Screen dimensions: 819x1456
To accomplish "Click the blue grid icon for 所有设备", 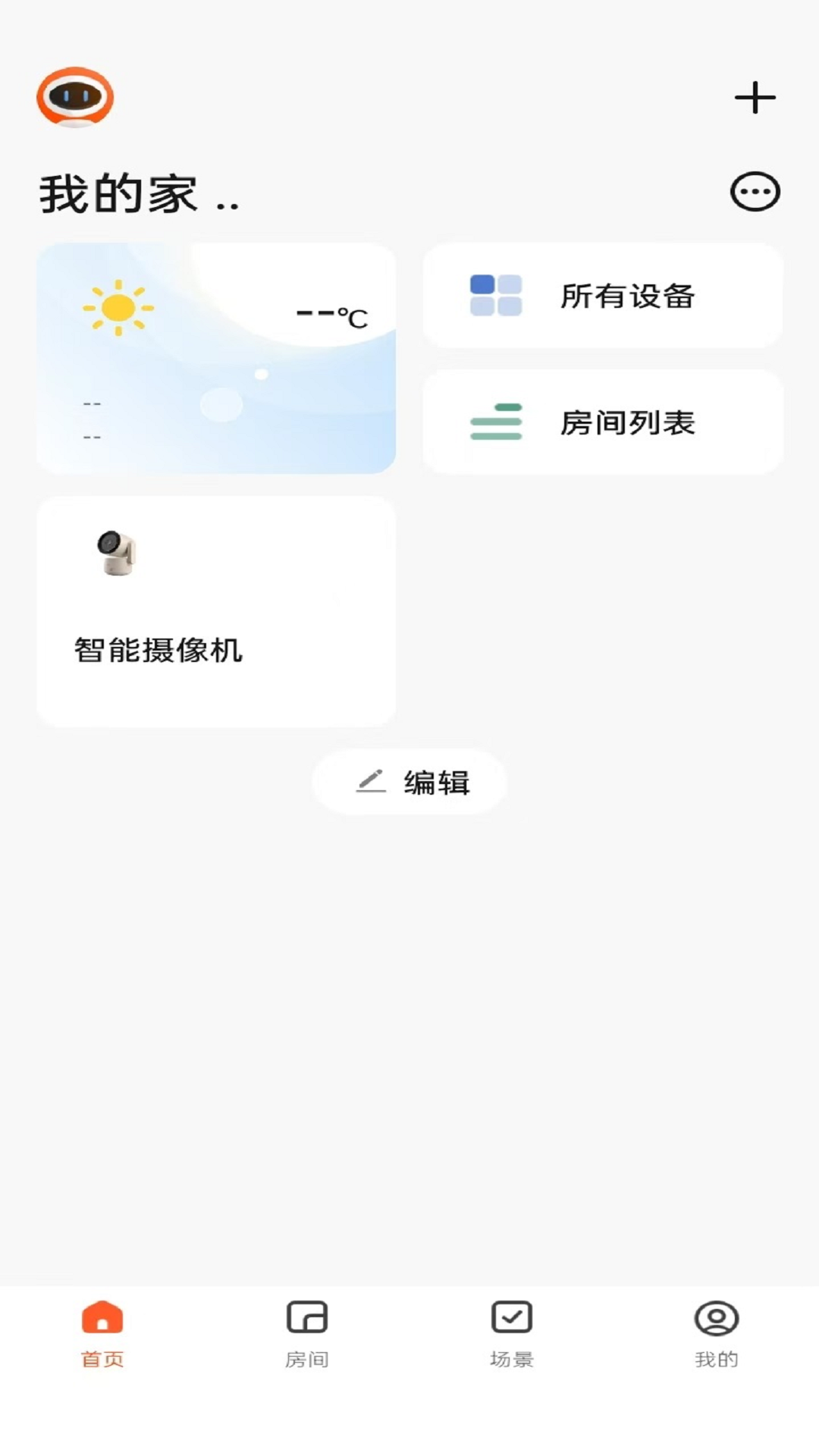I will (496, 296).
